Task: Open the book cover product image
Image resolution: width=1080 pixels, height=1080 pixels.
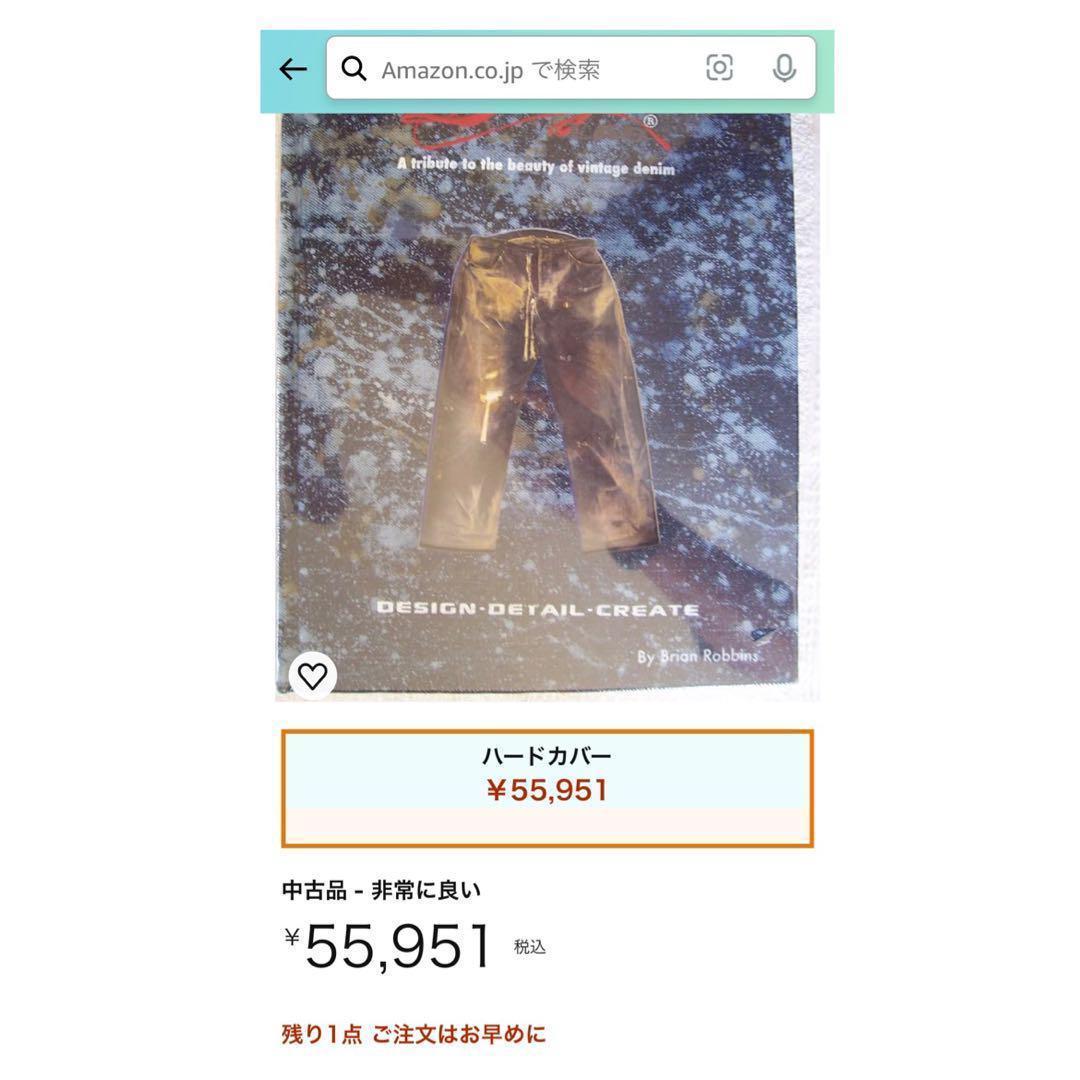Action: pos(547,400)
